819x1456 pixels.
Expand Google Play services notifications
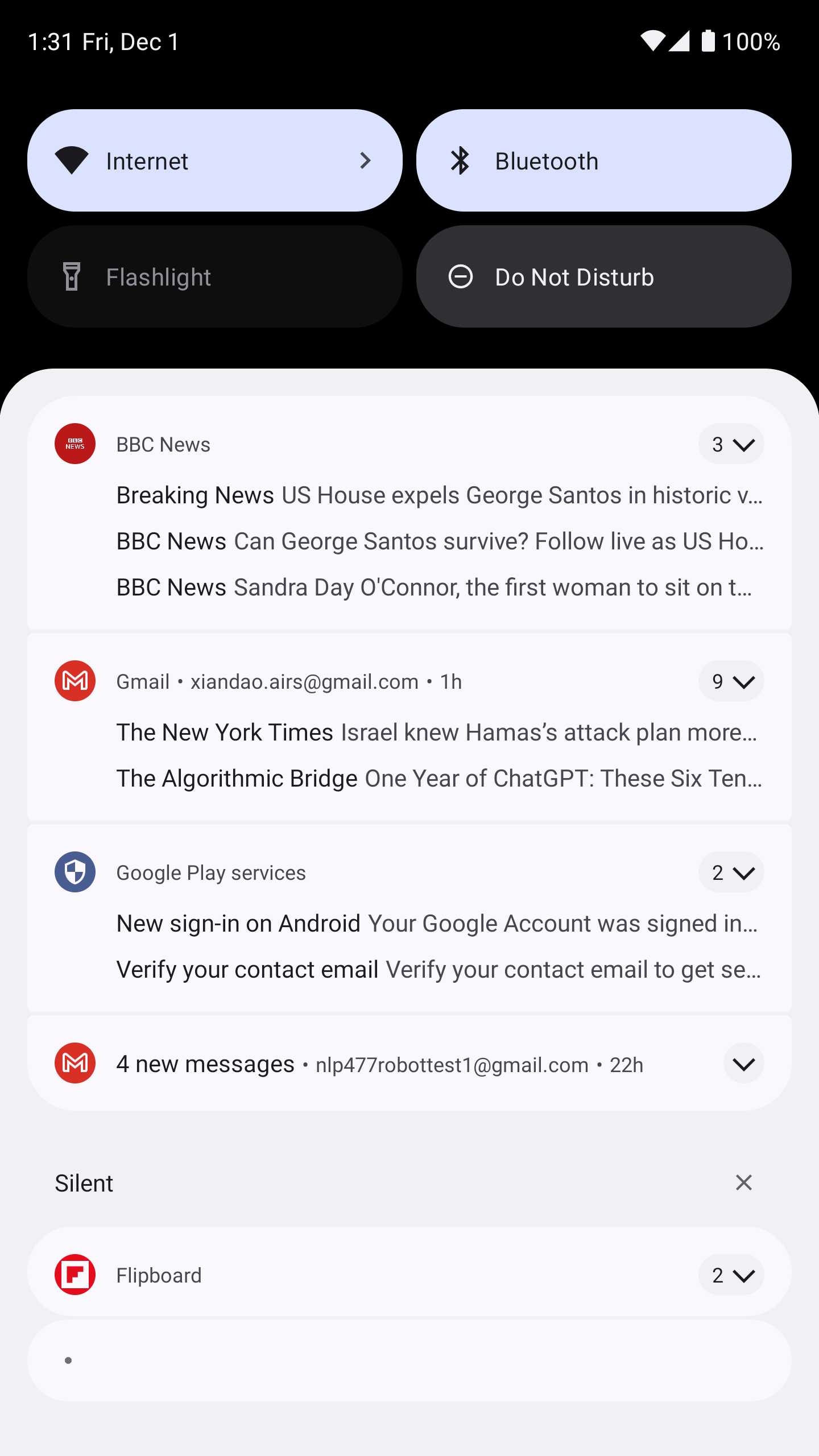731,872
